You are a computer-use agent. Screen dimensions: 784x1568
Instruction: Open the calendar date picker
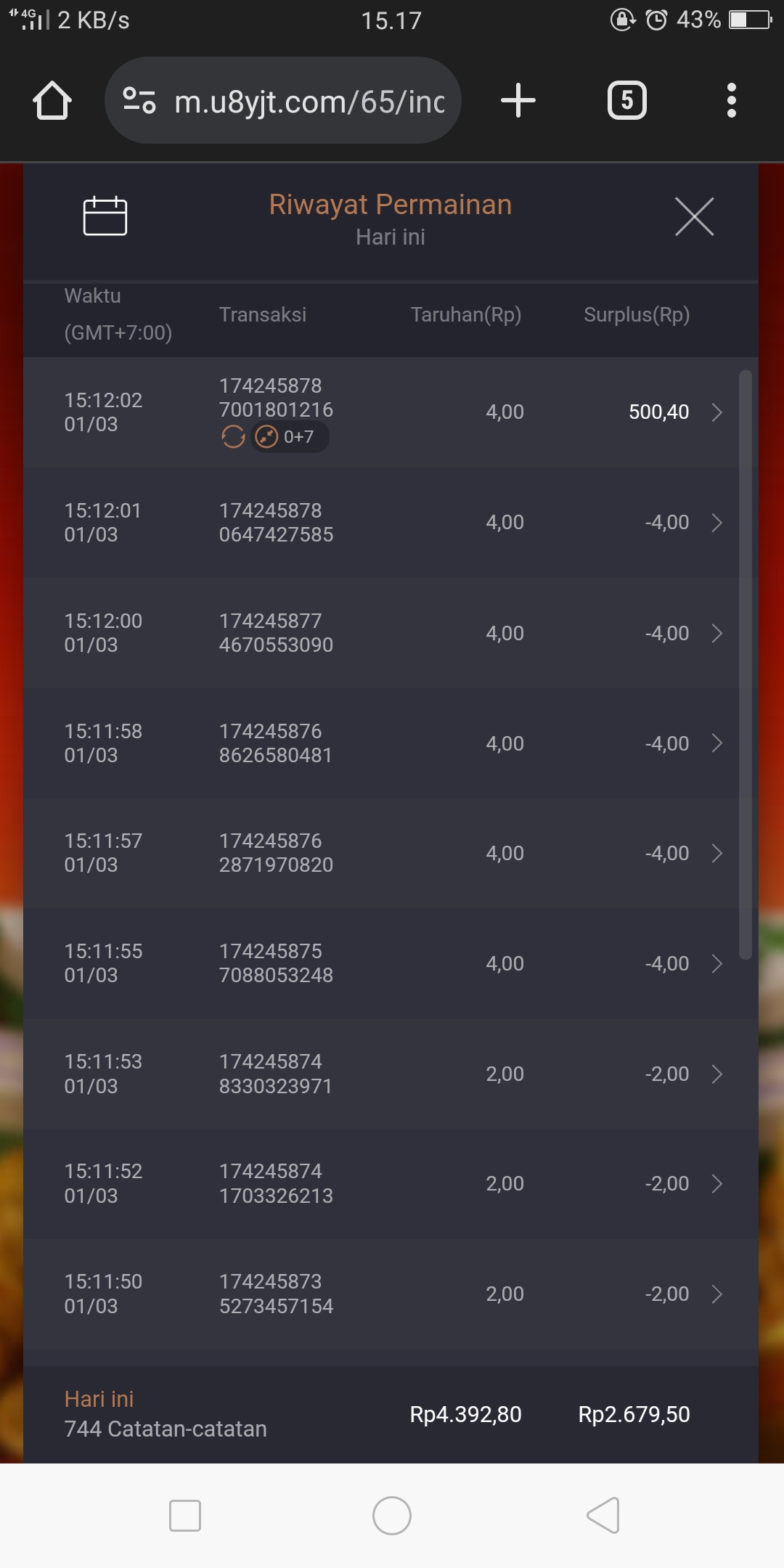[x=105, y=216]
